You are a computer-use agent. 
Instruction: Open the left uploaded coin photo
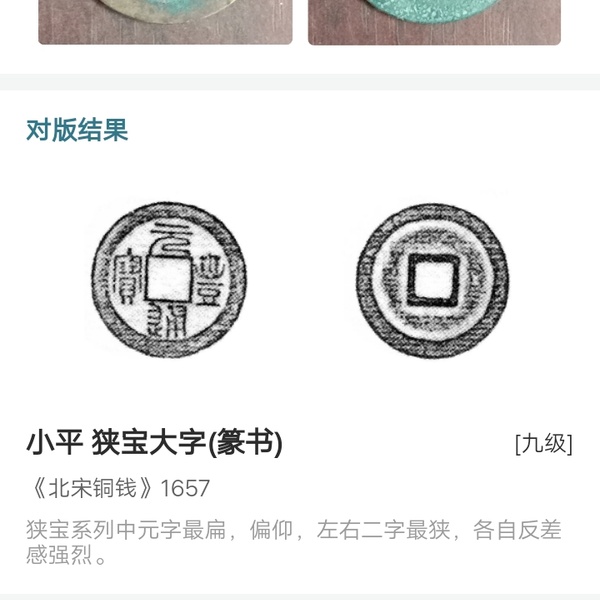coord(165,22)
